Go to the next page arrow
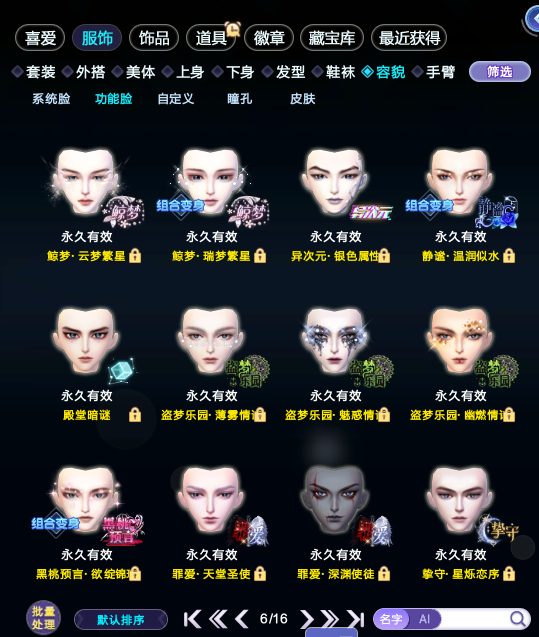The width and height of the screenshot is (539, 637). pyautogui.click(x=307, y=619)
